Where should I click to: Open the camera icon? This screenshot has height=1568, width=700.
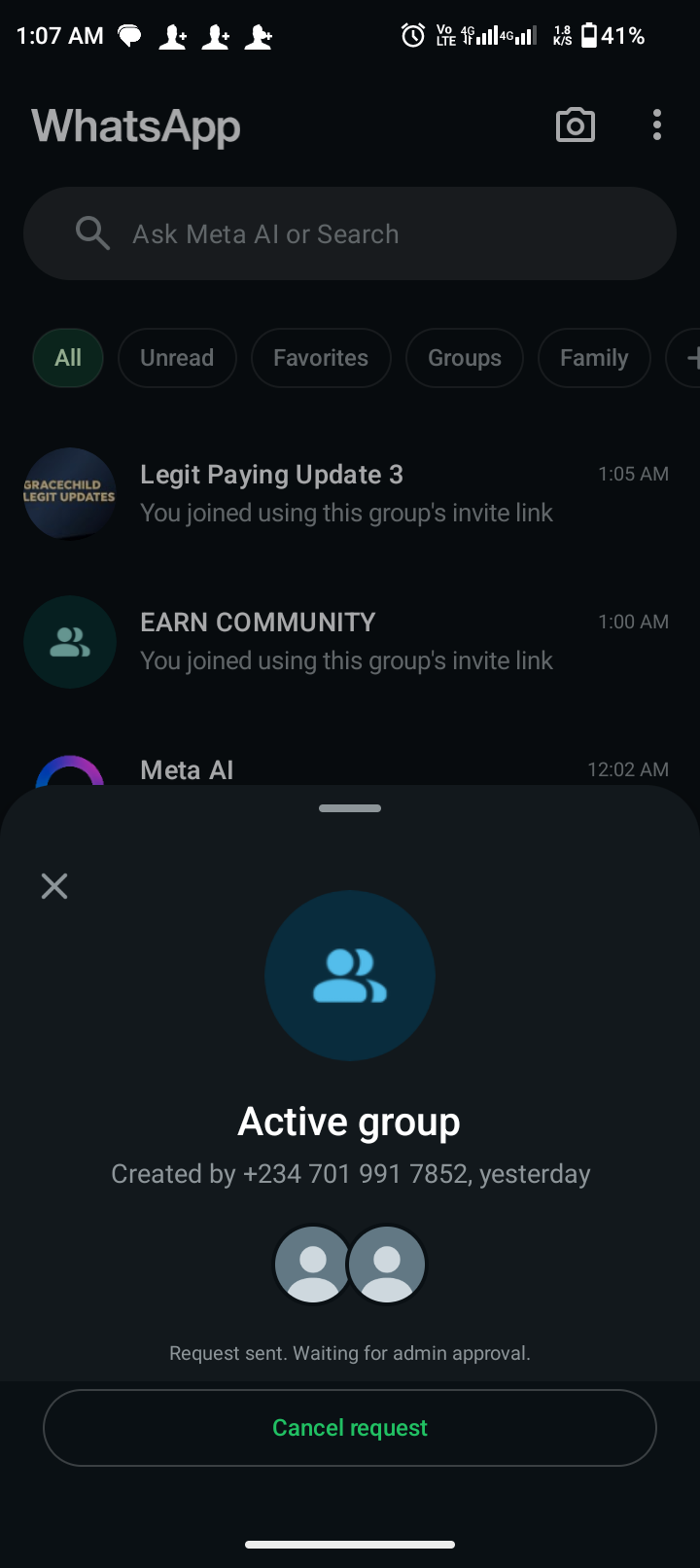click(x=575, y=125)
